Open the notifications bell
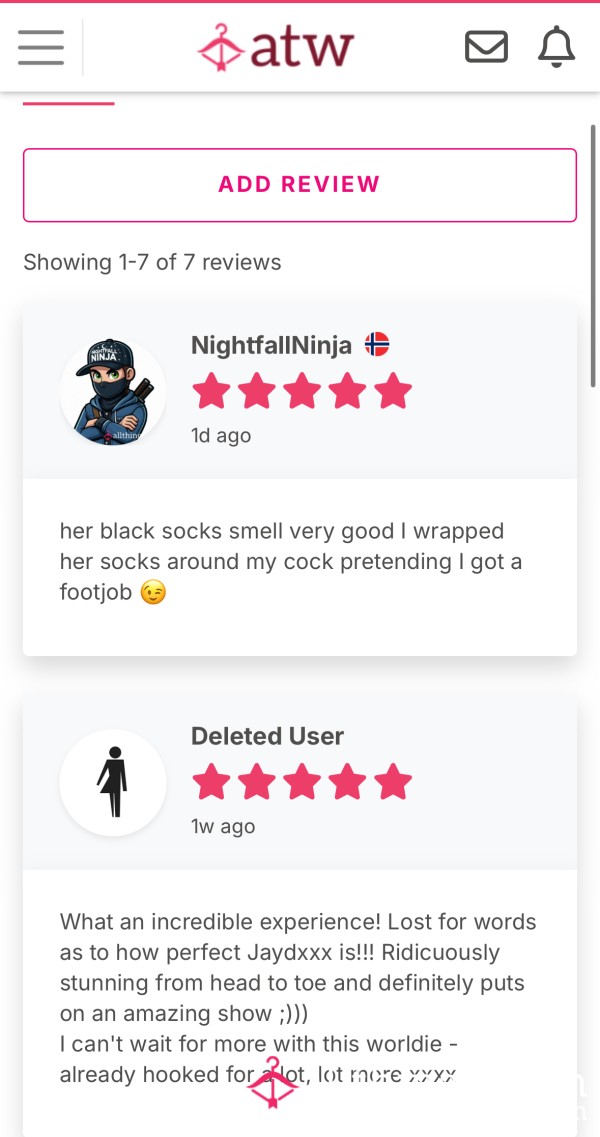600x1137 pixels. pyautogui.click(x=556, y=46)
